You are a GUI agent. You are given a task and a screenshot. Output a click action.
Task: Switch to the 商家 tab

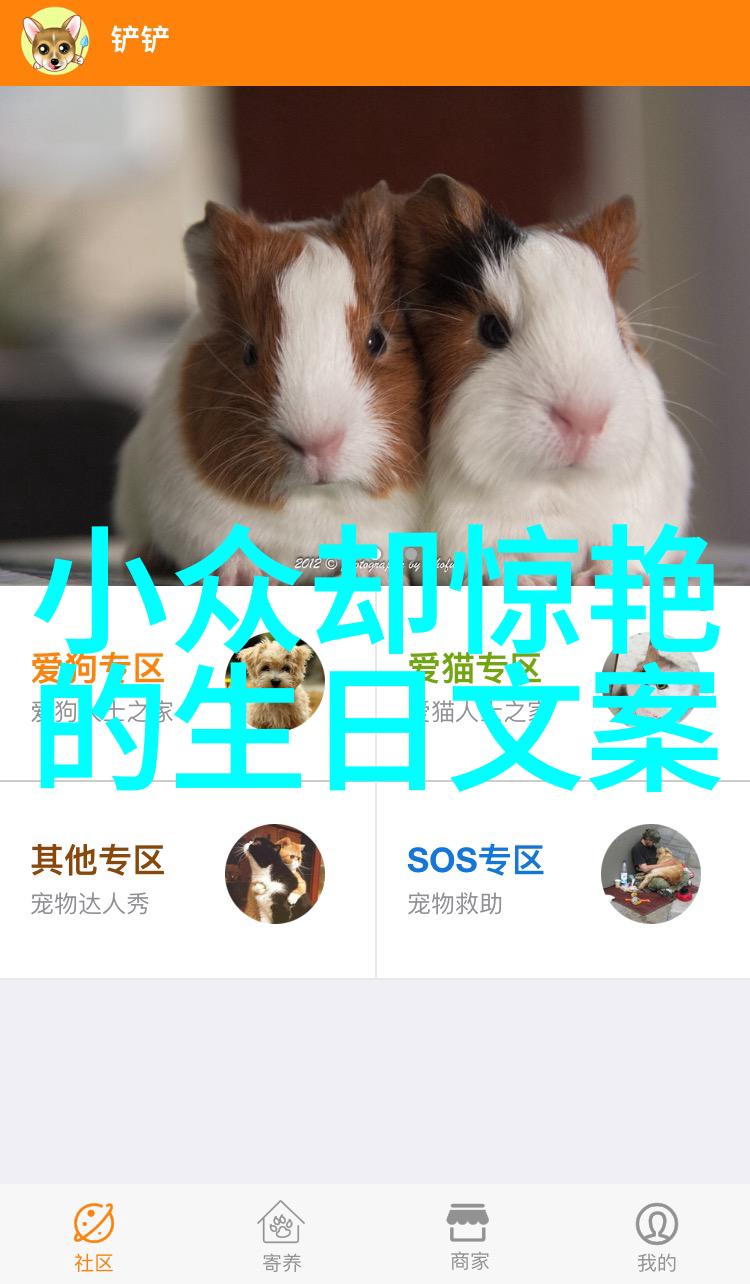(468, 1236)
